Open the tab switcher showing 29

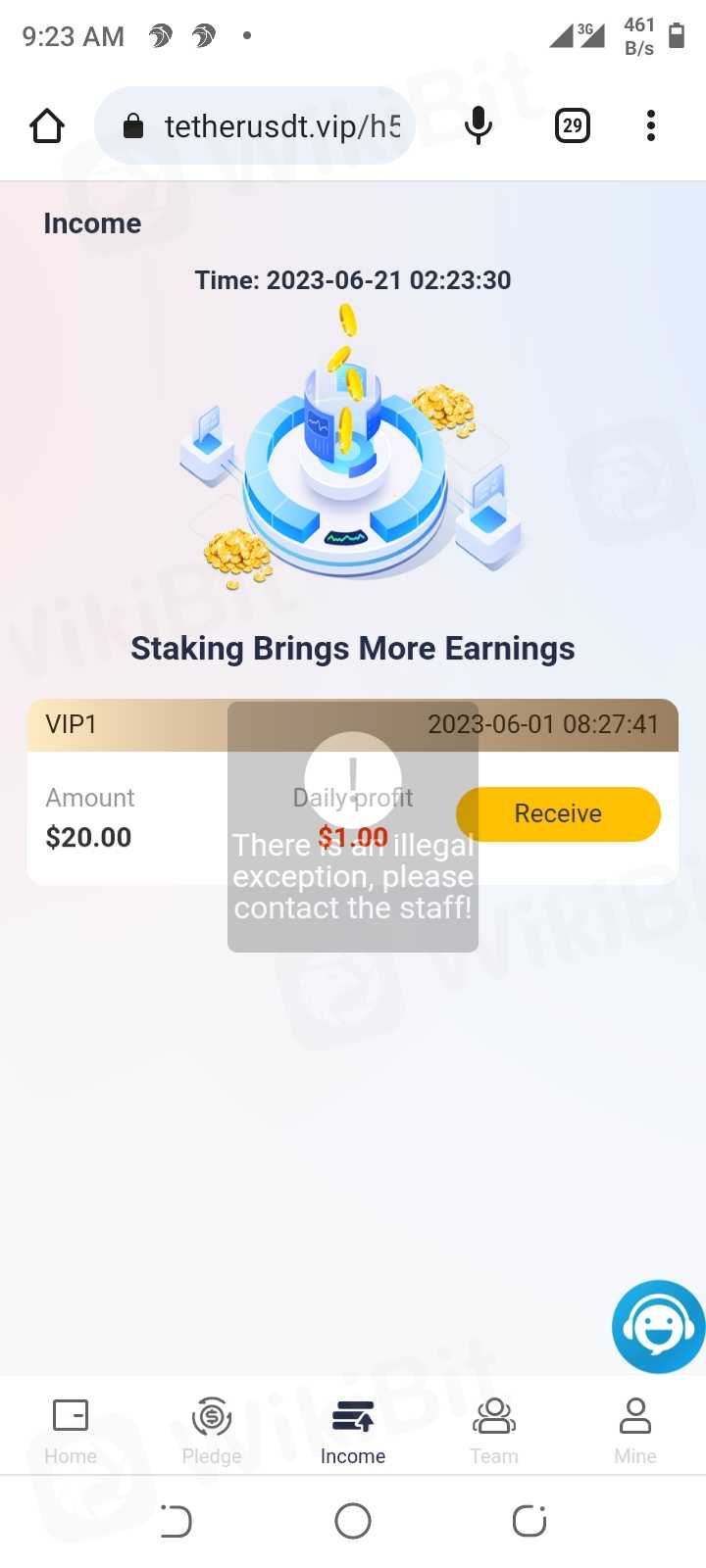point(573,125)
